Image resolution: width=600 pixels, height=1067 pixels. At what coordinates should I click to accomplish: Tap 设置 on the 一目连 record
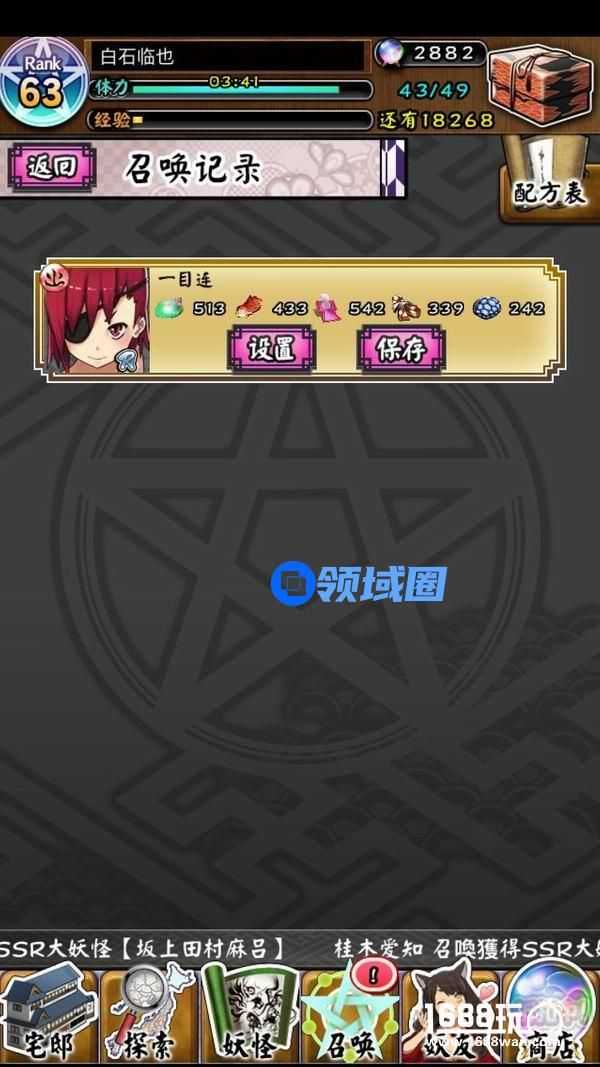pyautogui.click(x=270, y=348)
